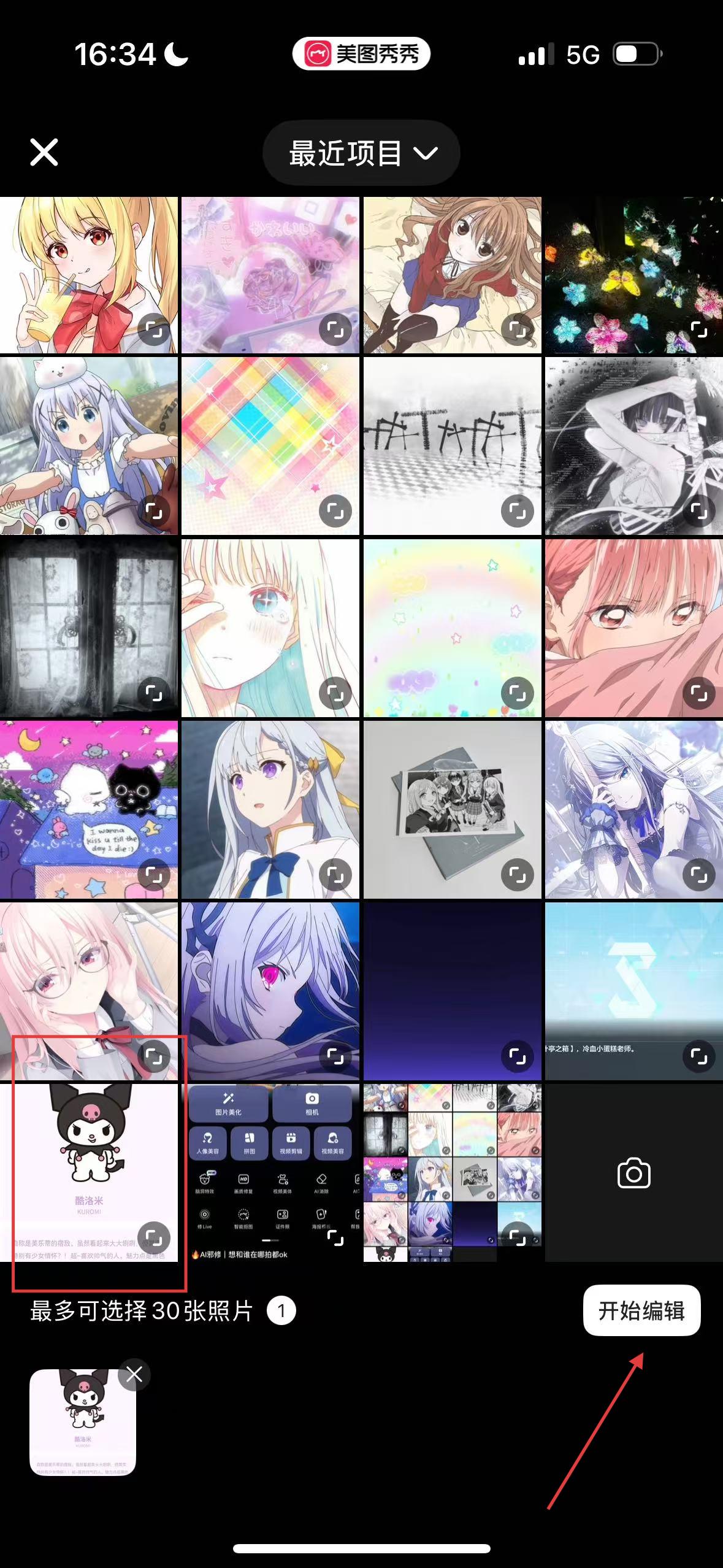Expand preview of brown-haired girl in red jacket
Screen dimensions: 723x1568
click(x=518, y=329)
